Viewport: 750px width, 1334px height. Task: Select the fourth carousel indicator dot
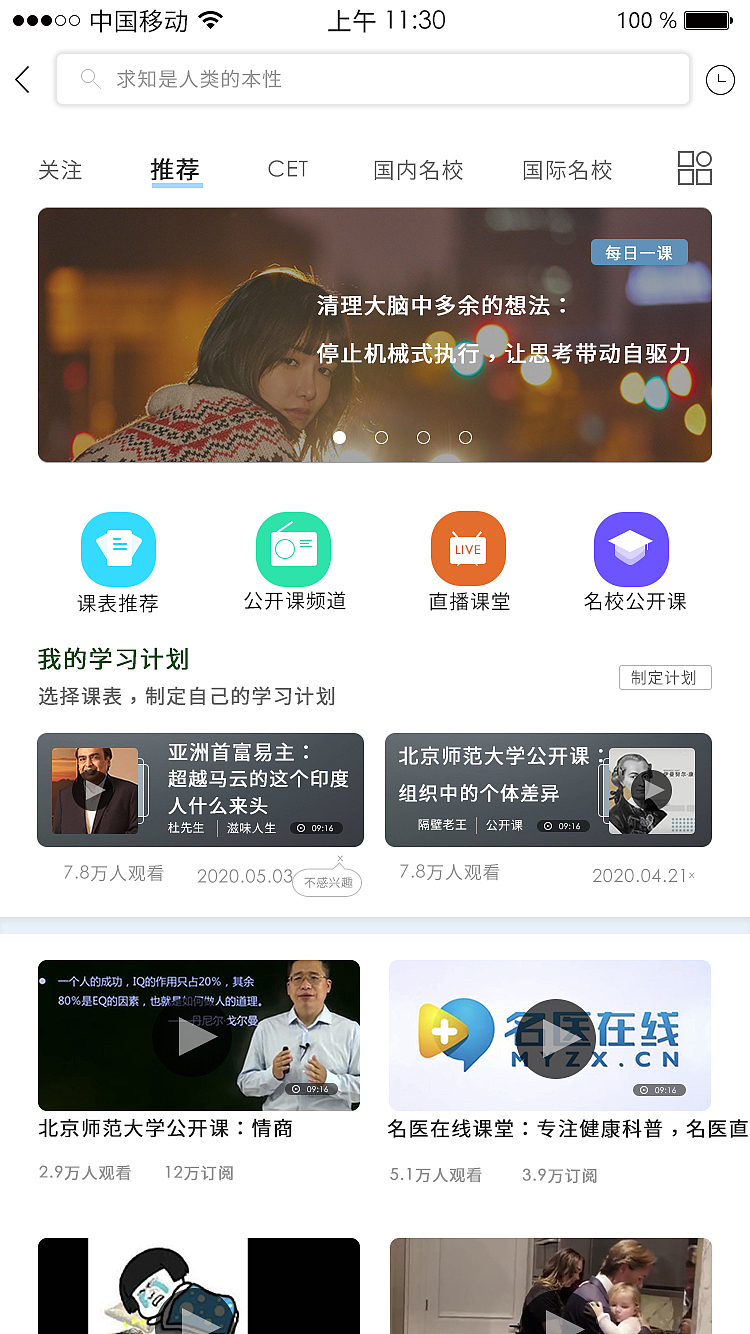[465, 437]
